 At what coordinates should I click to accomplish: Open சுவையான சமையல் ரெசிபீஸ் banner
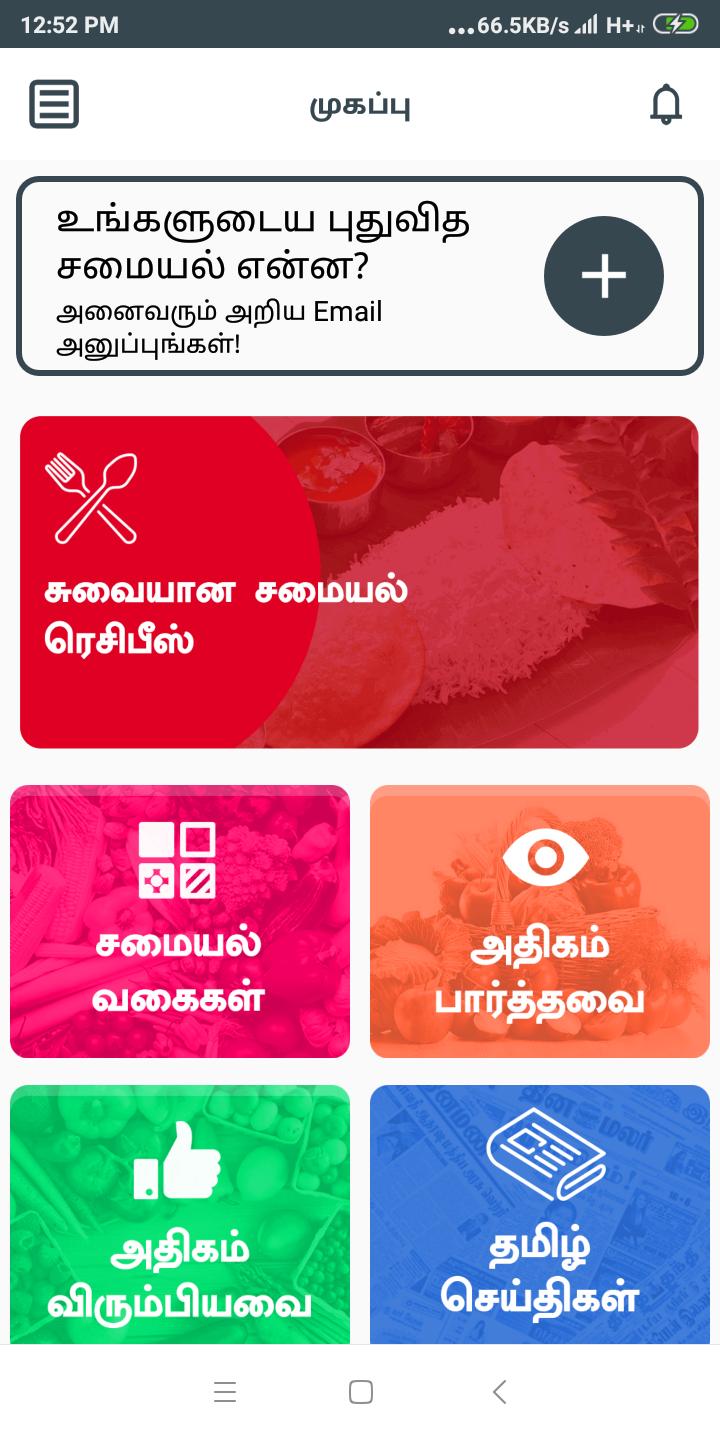tap(359, 582)
